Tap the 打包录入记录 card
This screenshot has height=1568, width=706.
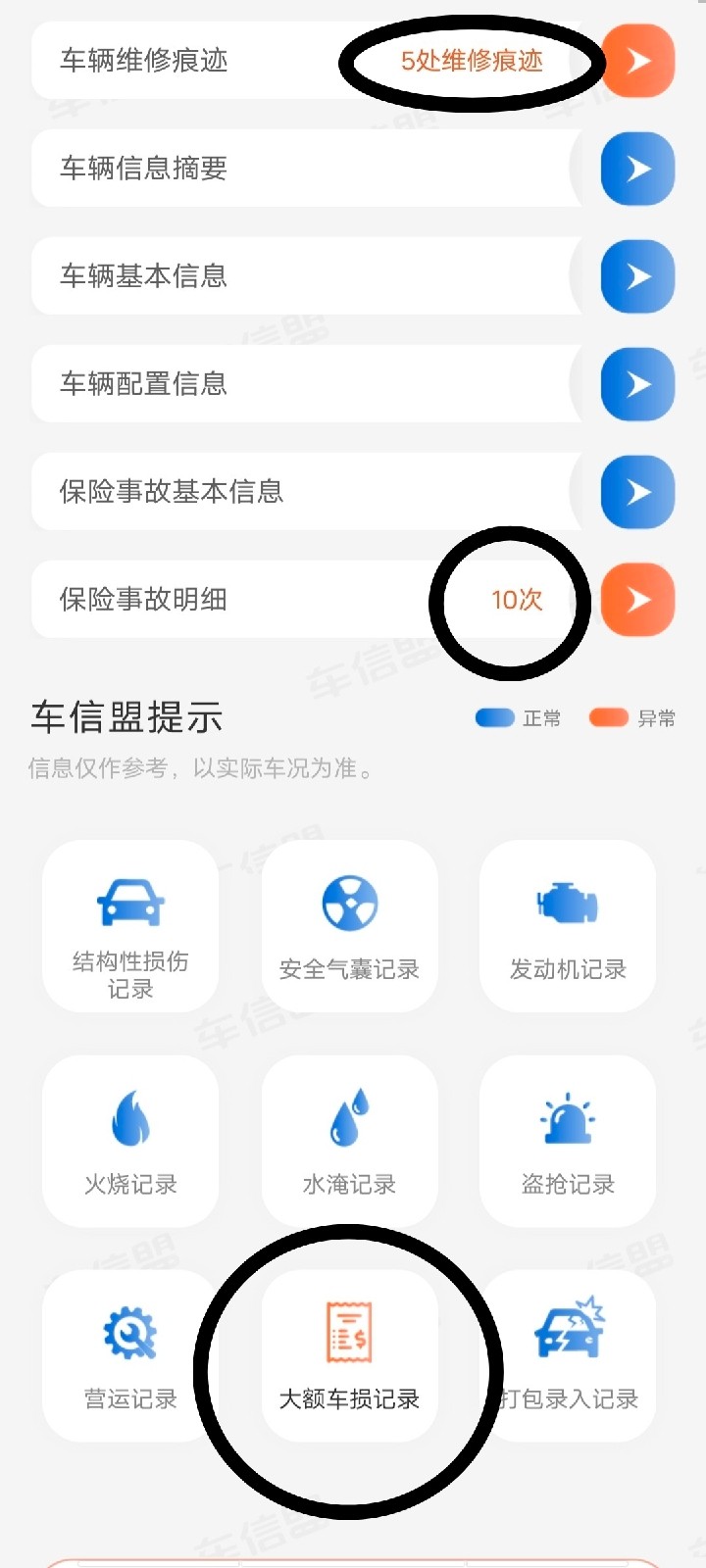568,1355
